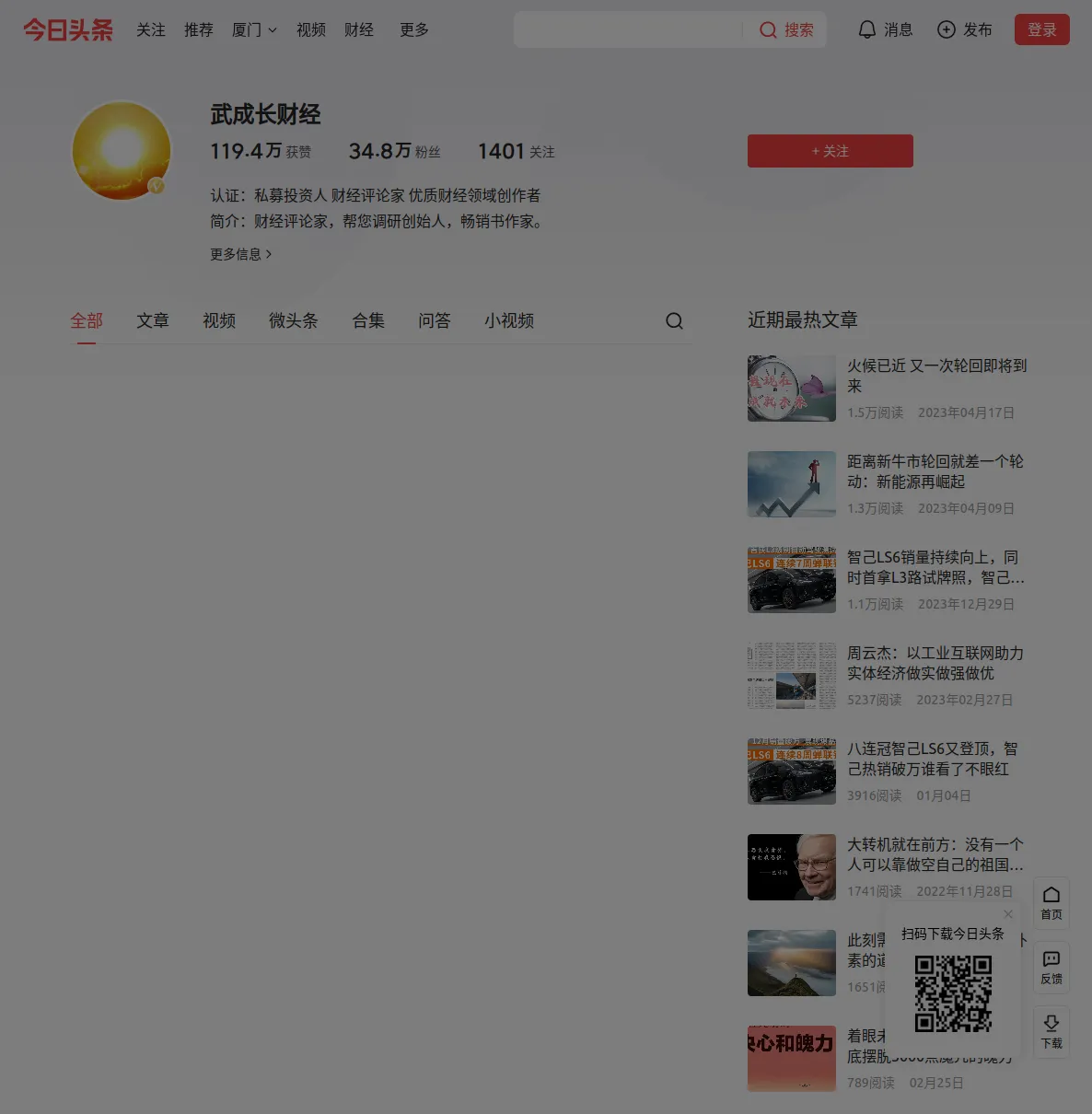The image size is (1092, 1114).
Task: Open the 登录 login button
Action: click(1041, 29)
